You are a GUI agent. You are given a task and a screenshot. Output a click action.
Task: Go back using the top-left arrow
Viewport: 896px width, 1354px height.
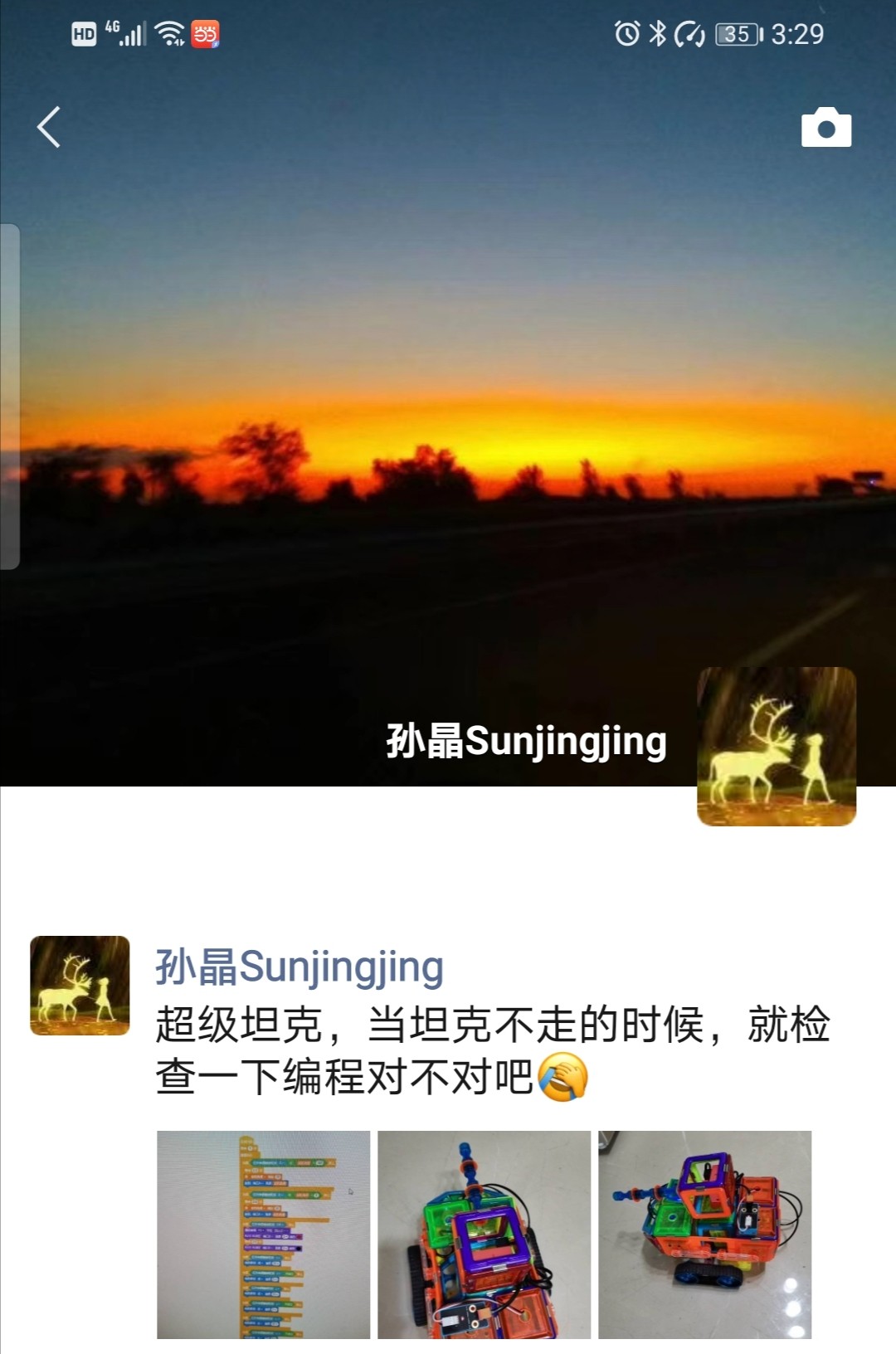click(x=49, y=127)
